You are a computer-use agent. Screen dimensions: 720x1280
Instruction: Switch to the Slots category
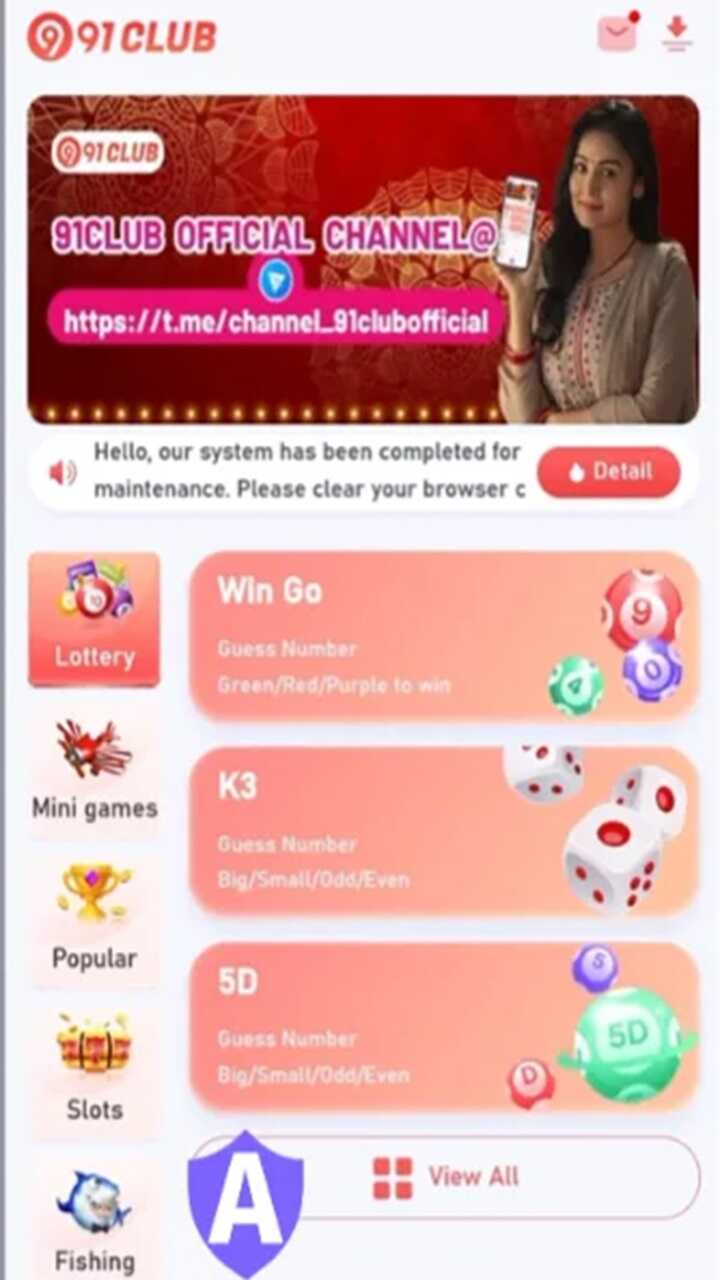(x=94, y=1070)
